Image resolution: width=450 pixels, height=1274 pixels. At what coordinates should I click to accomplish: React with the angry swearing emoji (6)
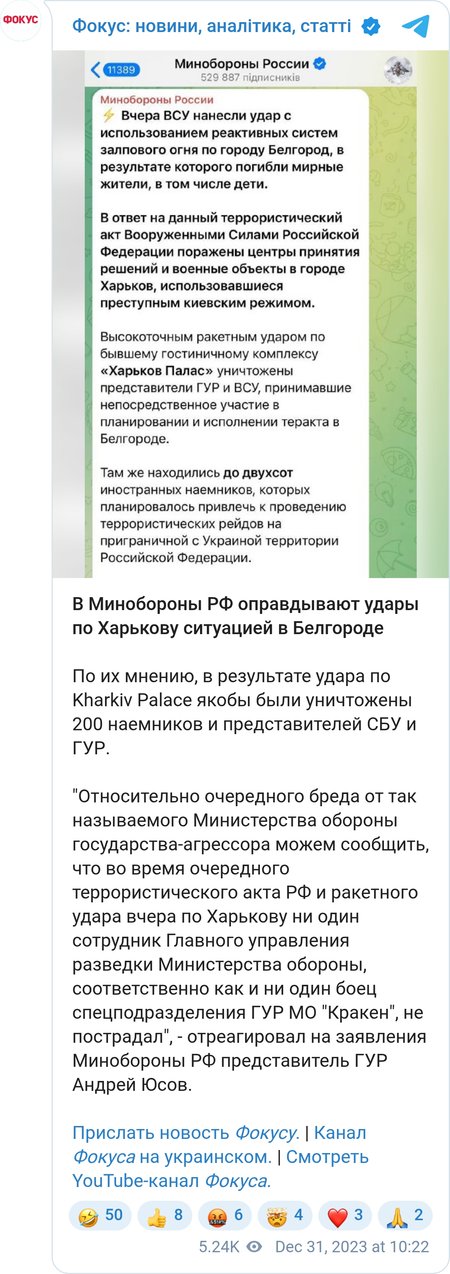click(x=229, y=1216)
